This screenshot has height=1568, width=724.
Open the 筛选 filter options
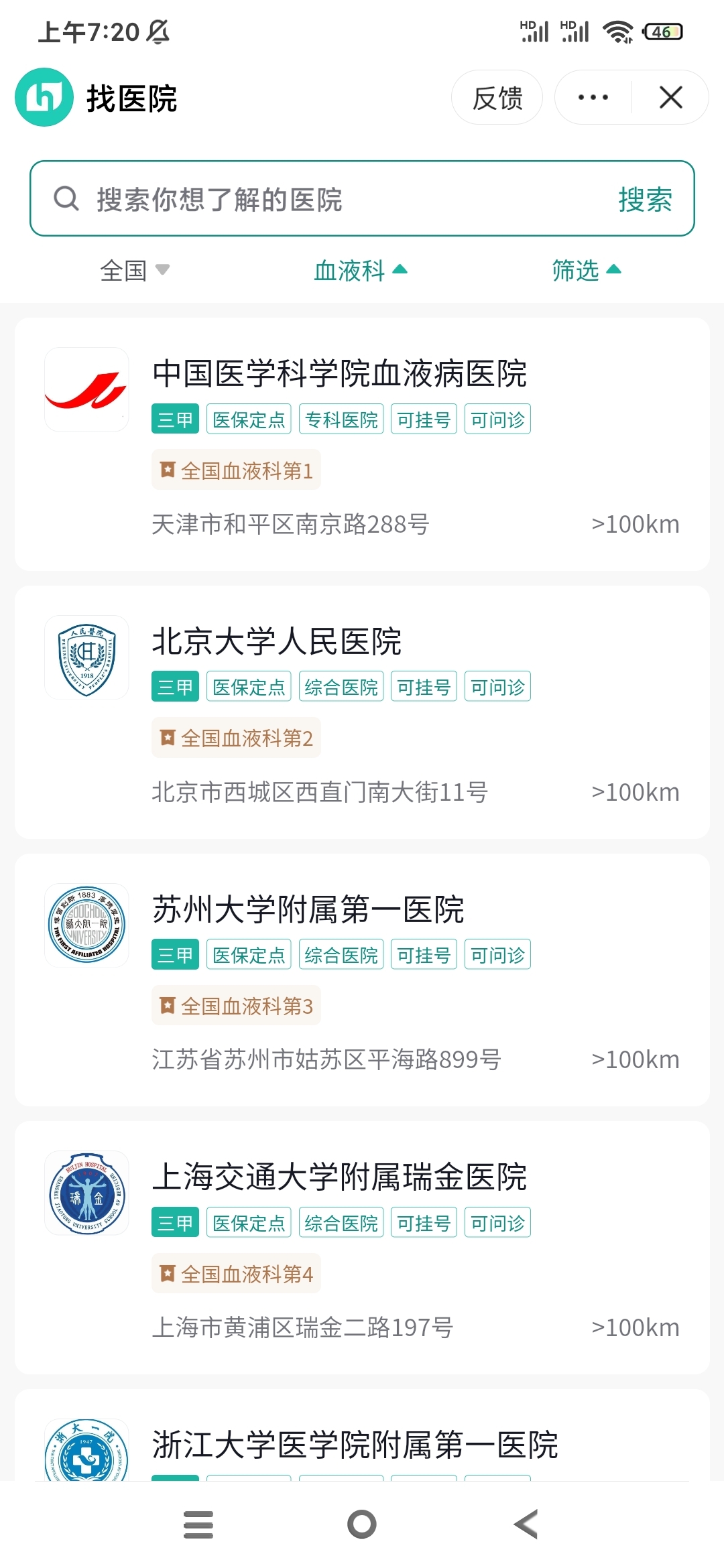[x=587, y=271]
